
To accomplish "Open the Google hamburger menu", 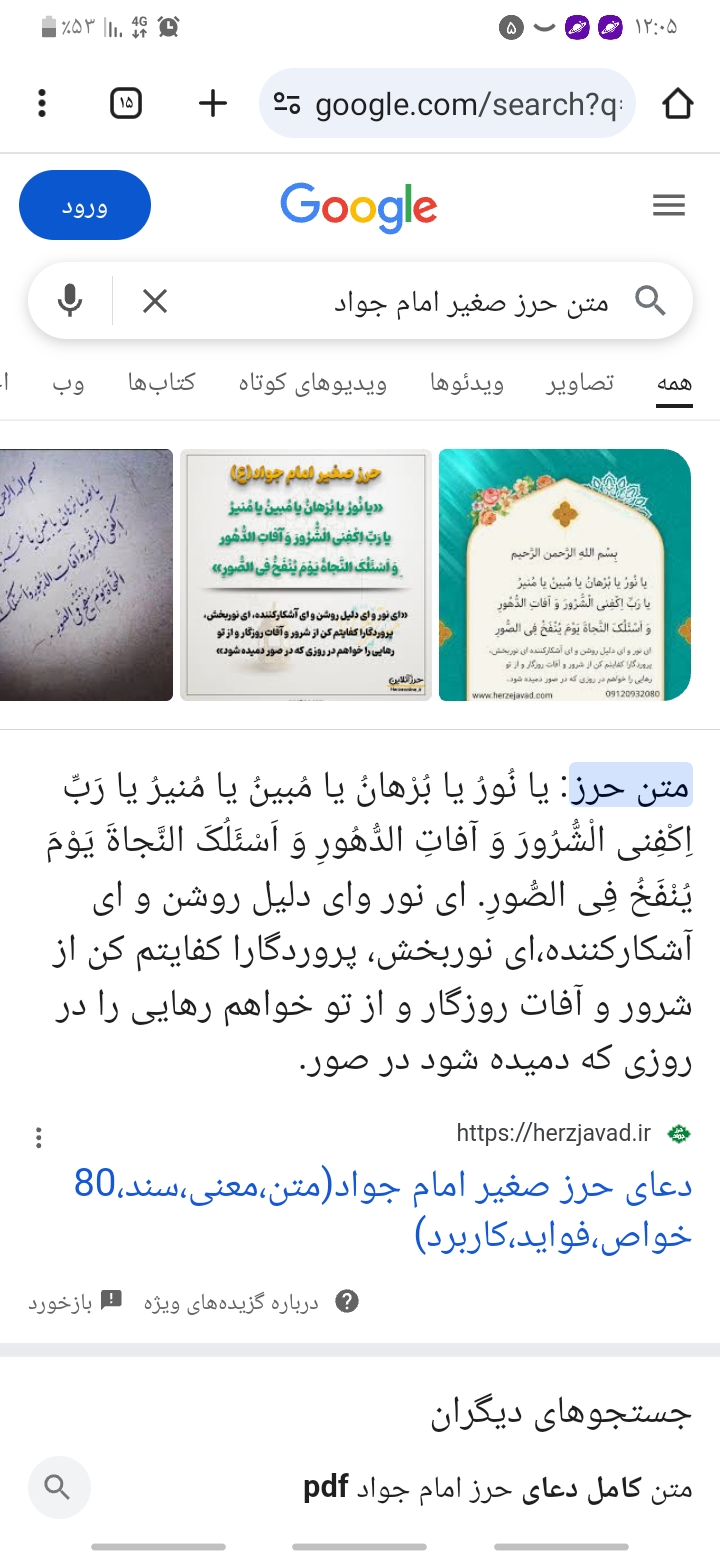I will pos(668,206).
